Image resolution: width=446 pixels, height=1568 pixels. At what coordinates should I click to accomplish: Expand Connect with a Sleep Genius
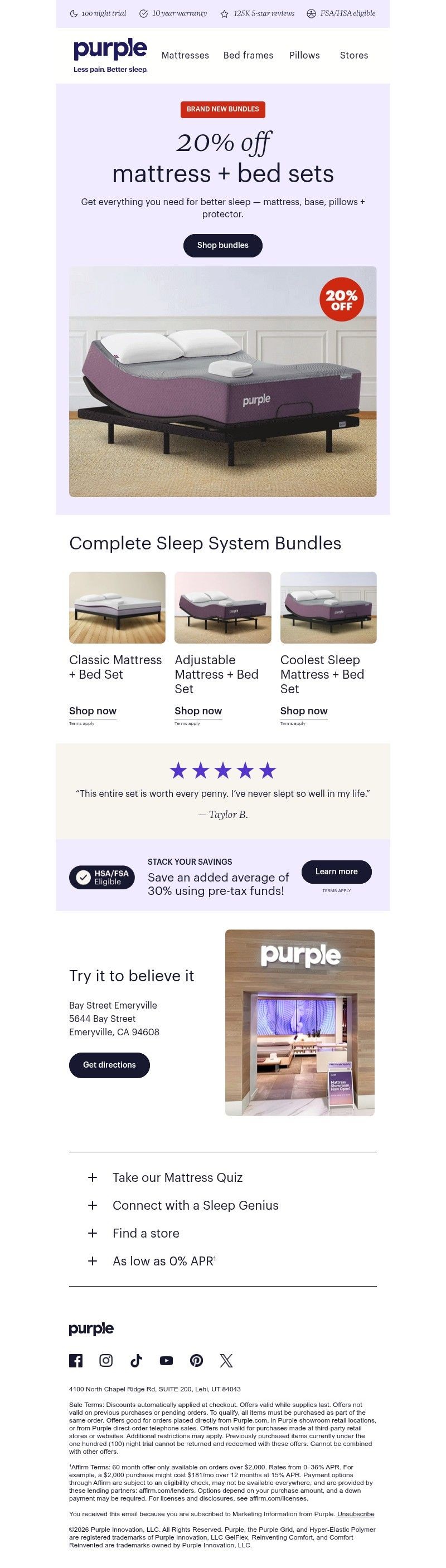(x=195, y=1206)
